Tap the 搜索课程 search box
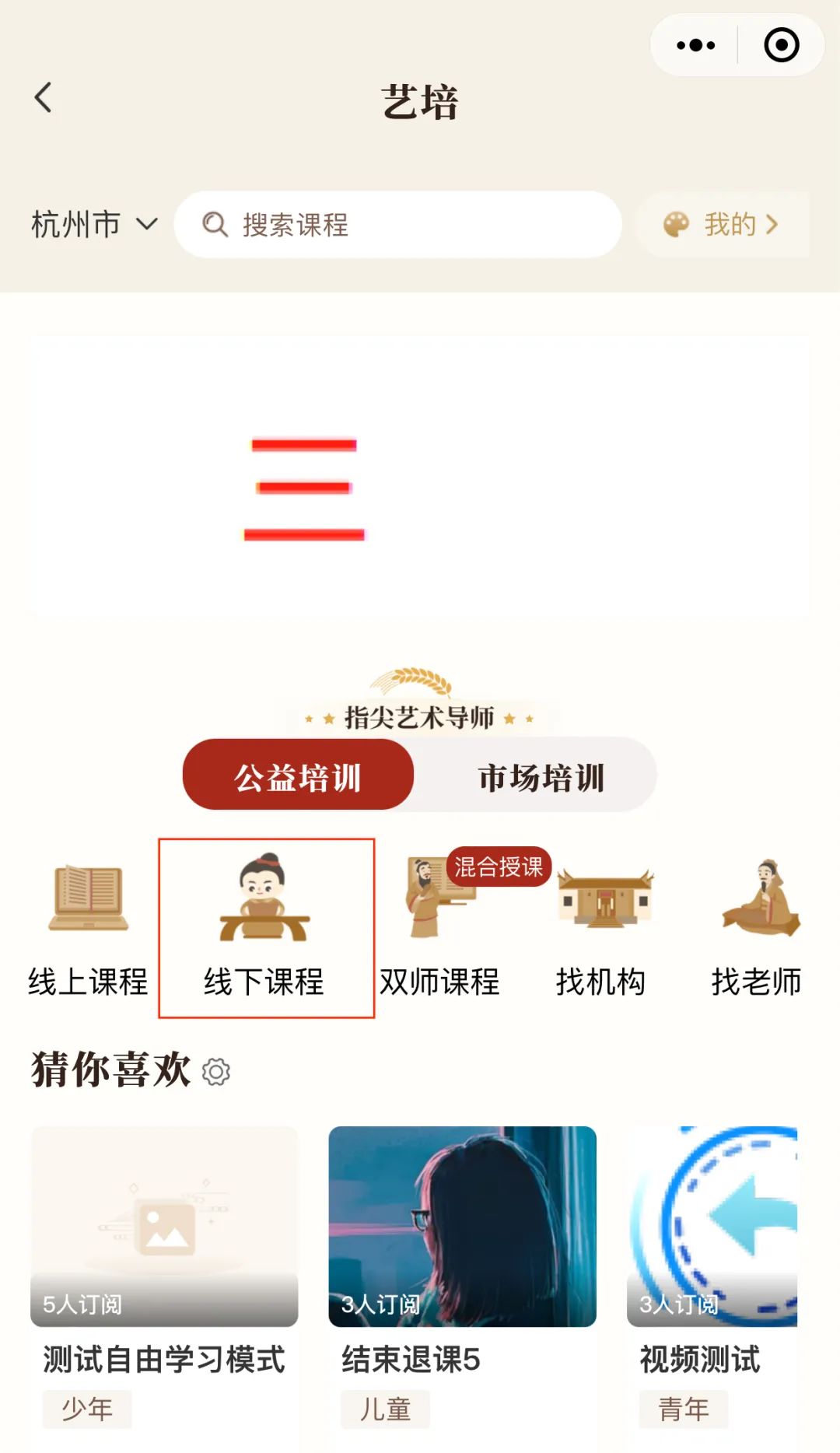Viewport: 840px width, 1453px height. click(397, 225)
